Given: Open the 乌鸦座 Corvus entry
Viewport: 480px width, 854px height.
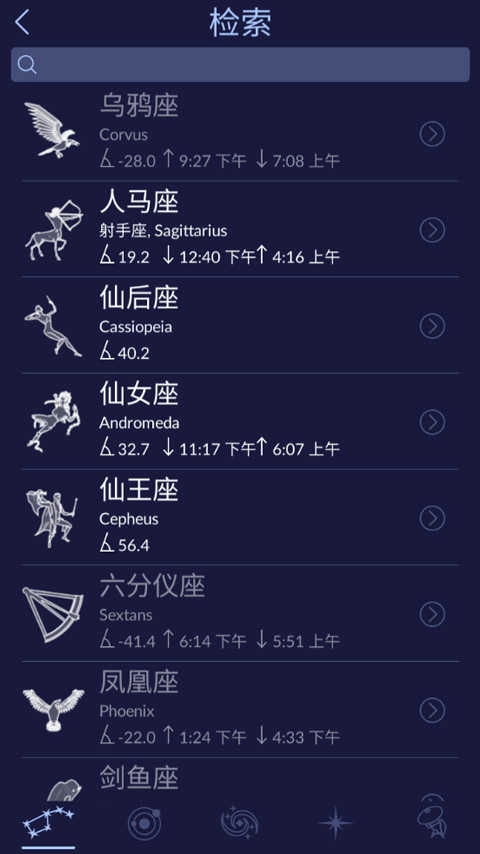Looking at the screenshot, I should coord(240,133).
